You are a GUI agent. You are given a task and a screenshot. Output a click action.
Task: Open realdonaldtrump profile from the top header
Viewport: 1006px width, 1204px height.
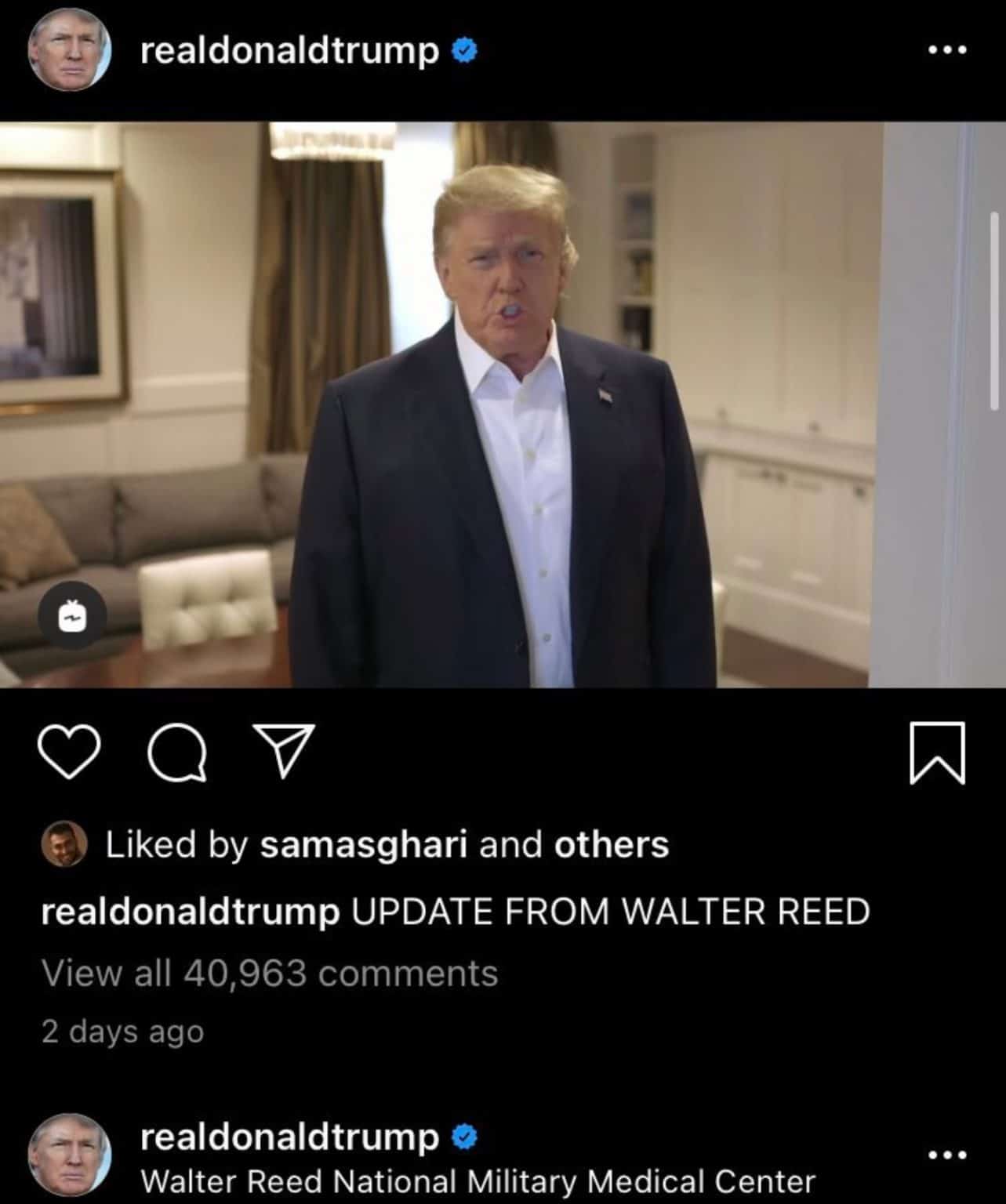pos(289,51)
